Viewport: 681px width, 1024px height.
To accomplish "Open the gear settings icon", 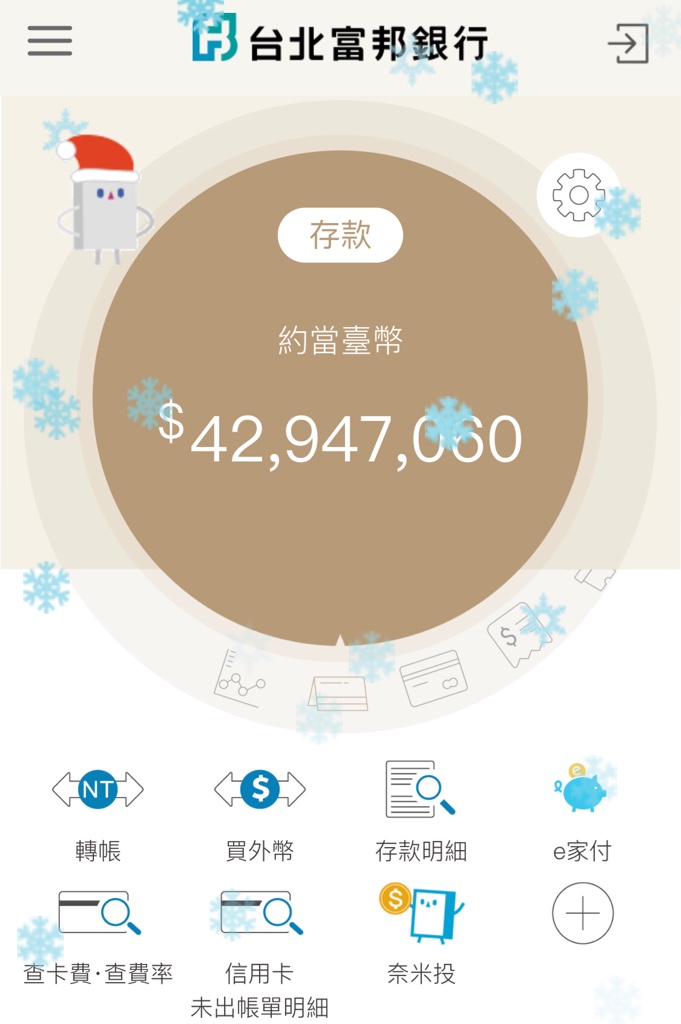I will tap(577, 195).
